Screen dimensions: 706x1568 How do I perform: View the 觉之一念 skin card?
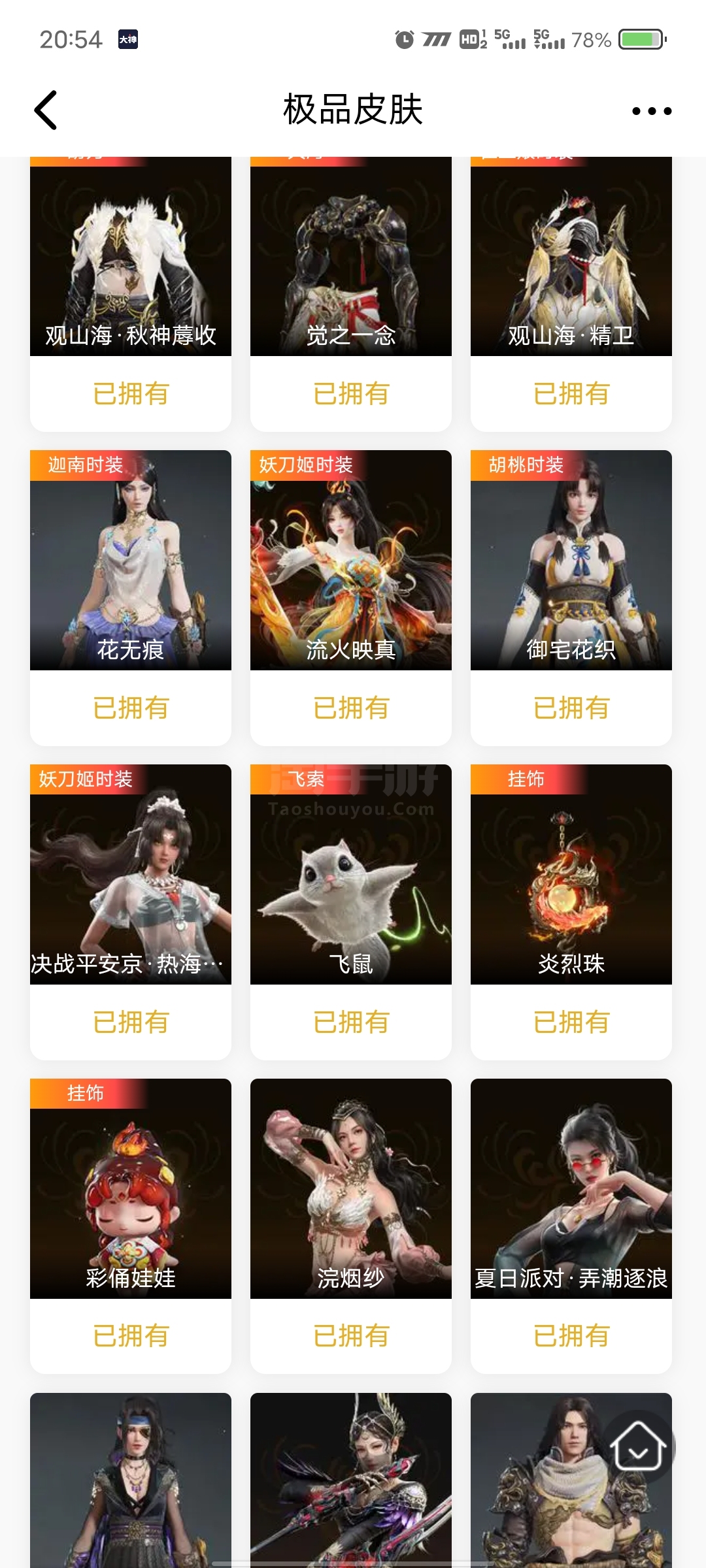coord(351,261)
